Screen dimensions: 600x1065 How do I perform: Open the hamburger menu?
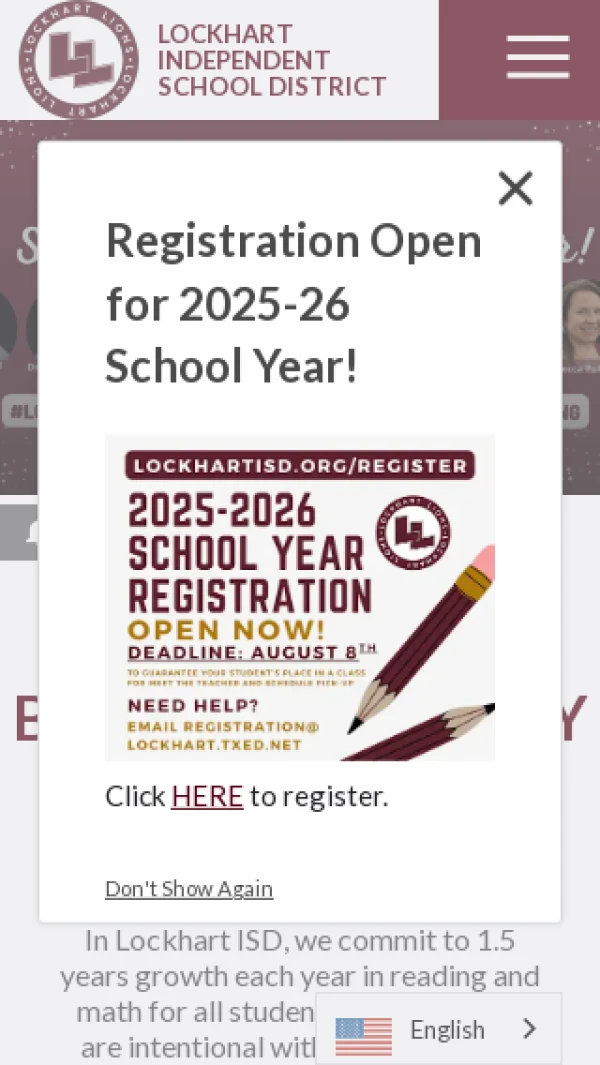pyautogui.click(x=537, y=57)
